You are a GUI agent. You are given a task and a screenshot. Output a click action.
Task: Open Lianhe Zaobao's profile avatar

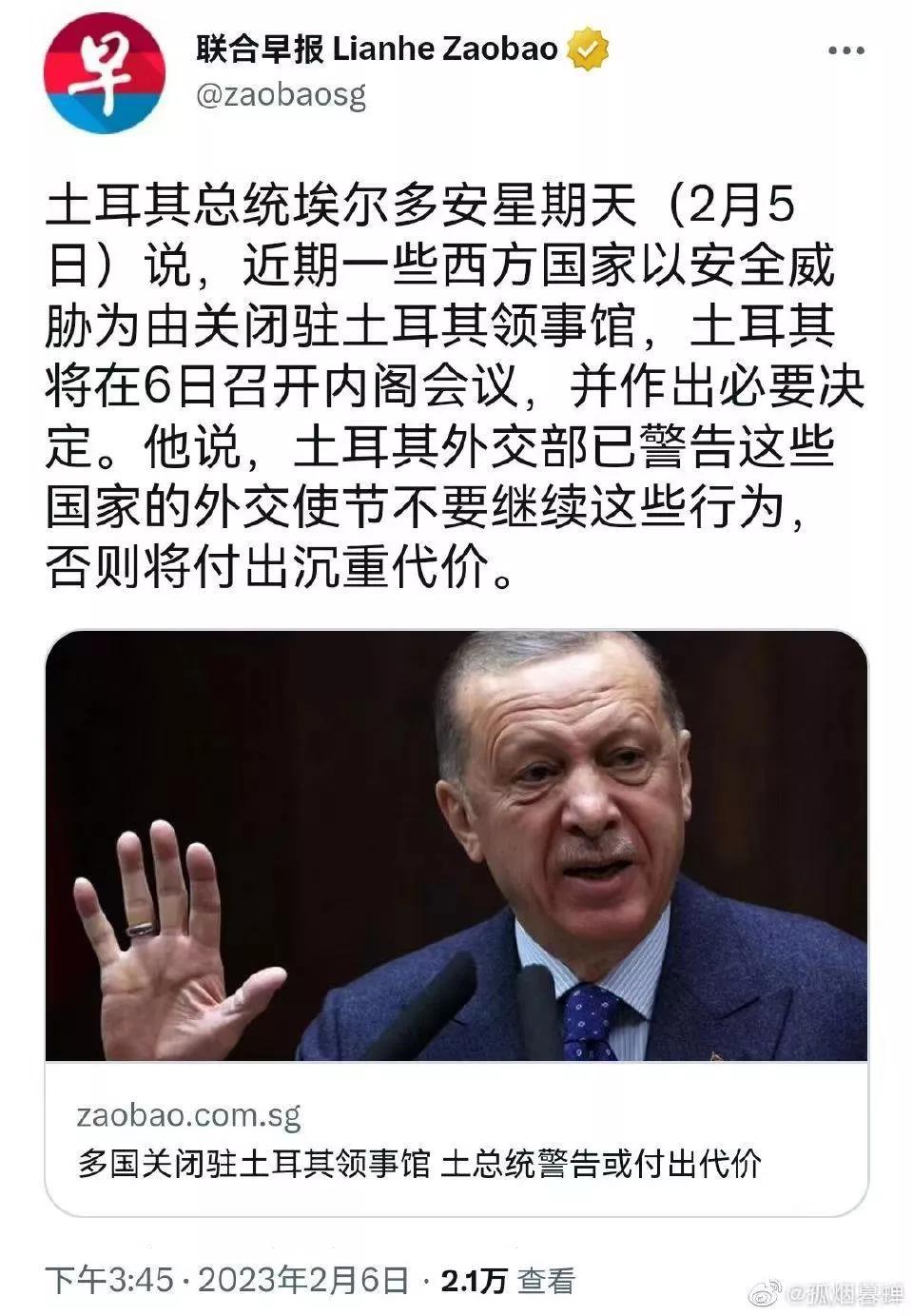(106, 73)
